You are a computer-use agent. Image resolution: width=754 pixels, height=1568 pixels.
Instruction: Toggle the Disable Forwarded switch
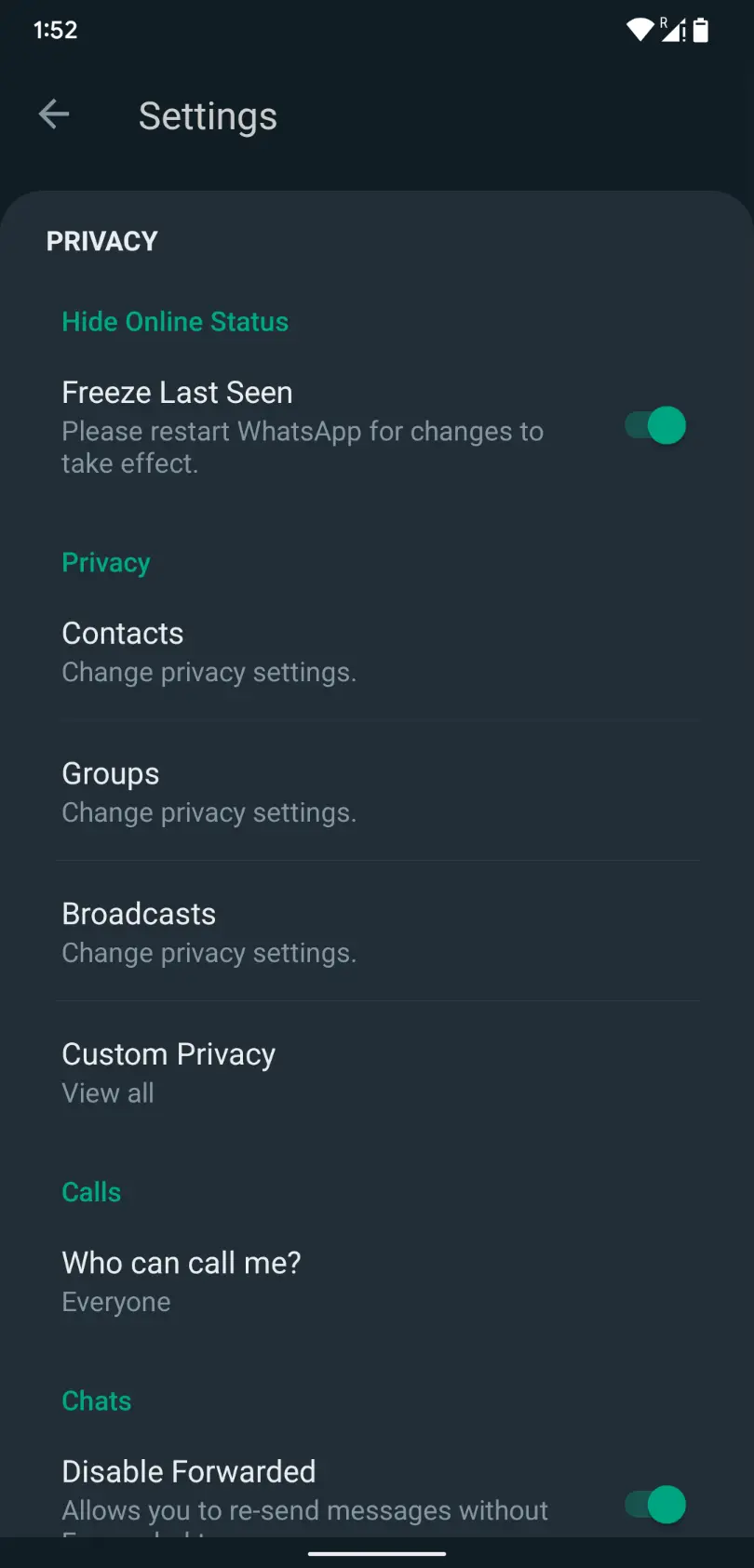(655, 1504)
